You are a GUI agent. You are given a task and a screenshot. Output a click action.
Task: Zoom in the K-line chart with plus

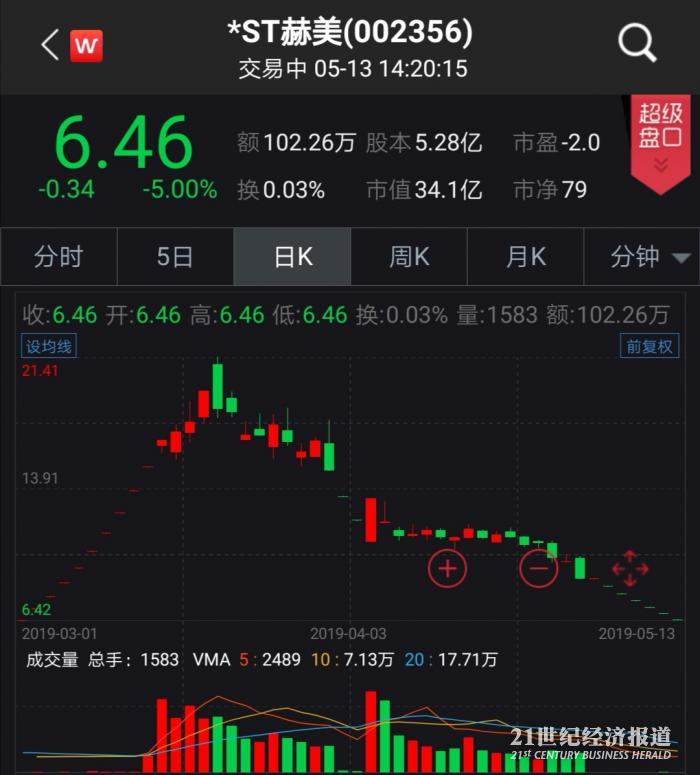click(447, 569)
